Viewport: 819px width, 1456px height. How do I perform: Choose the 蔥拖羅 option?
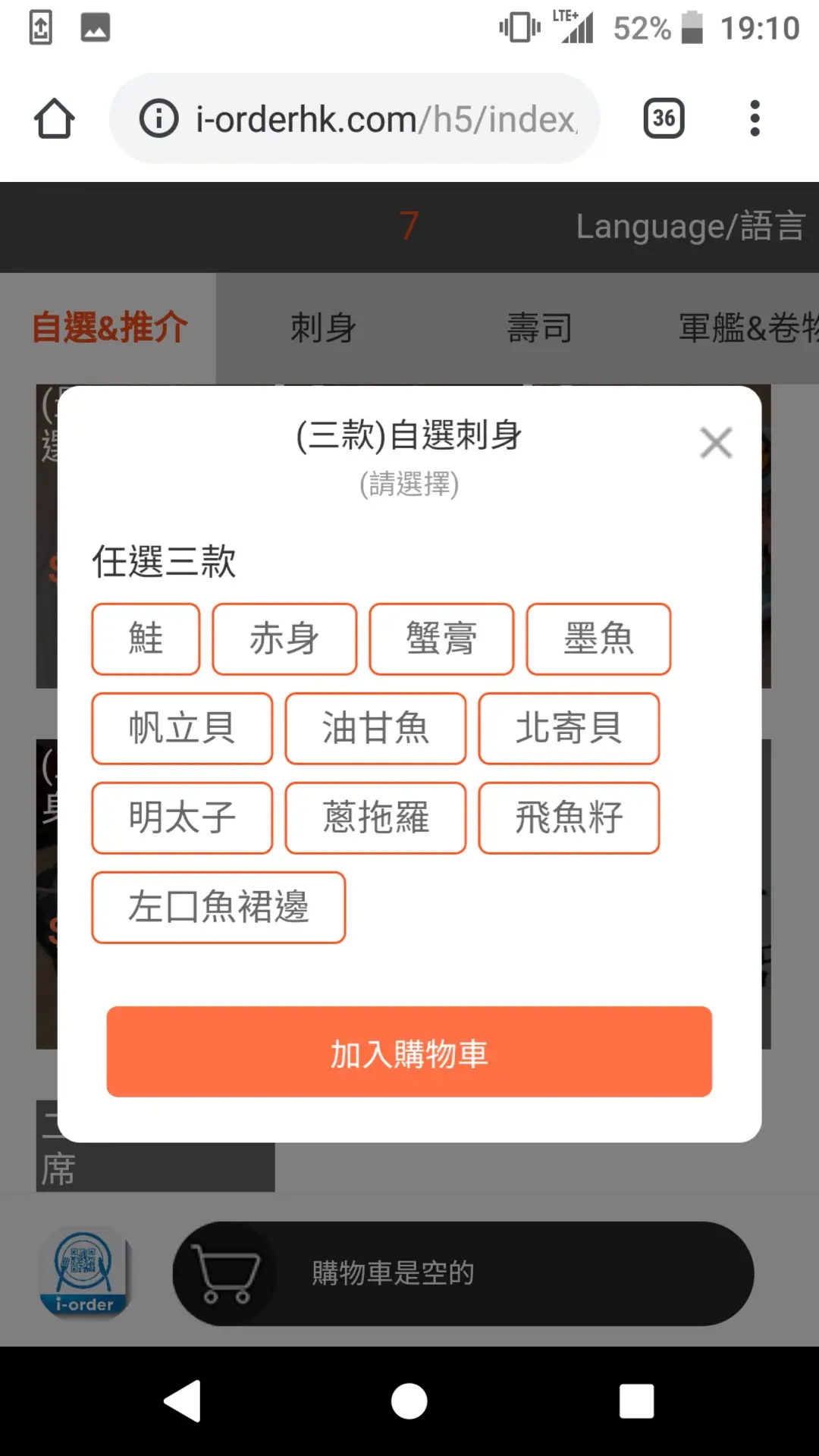point(375,817)
